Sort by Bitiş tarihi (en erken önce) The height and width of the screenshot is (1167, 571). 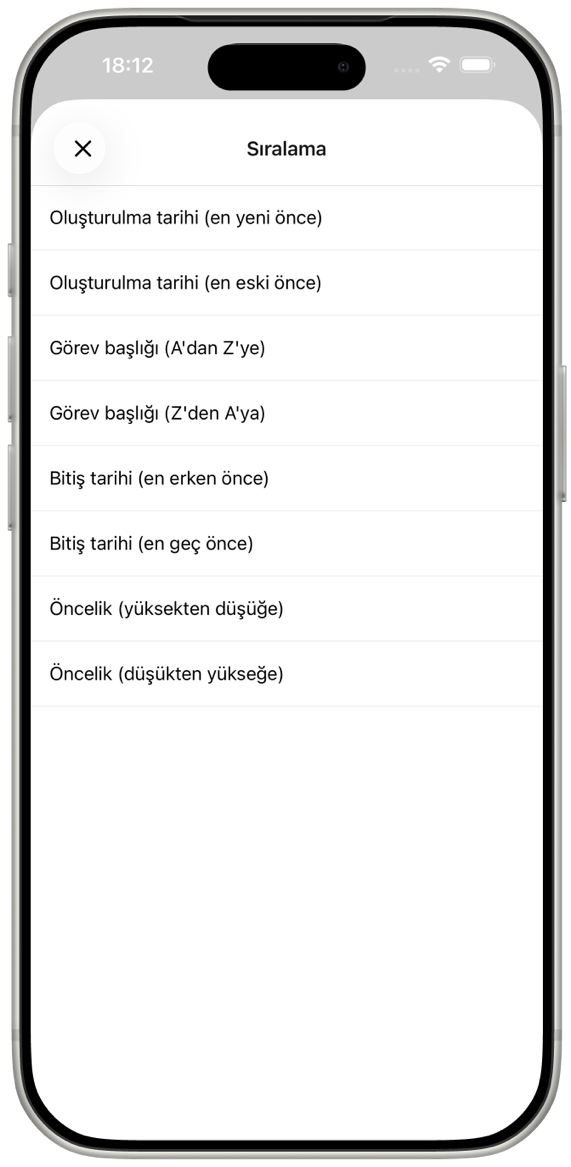pyautogui.click(x=287, y=479)
